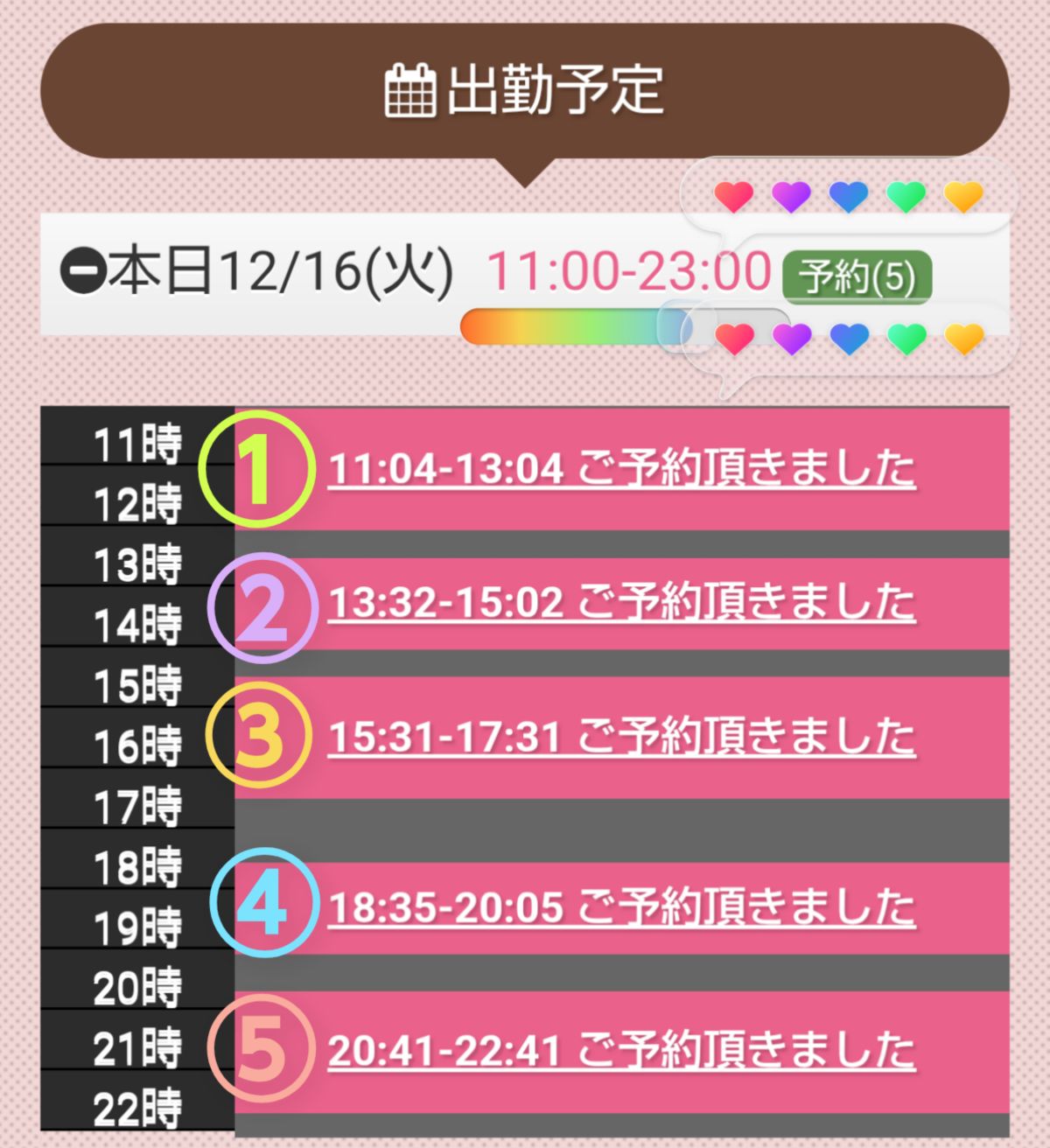Select the 15:31-17:31 ご予約頂きました entry
The height and width of the screenshot is (1148, 1050).
pyautogui.click(x=621, y=737)
